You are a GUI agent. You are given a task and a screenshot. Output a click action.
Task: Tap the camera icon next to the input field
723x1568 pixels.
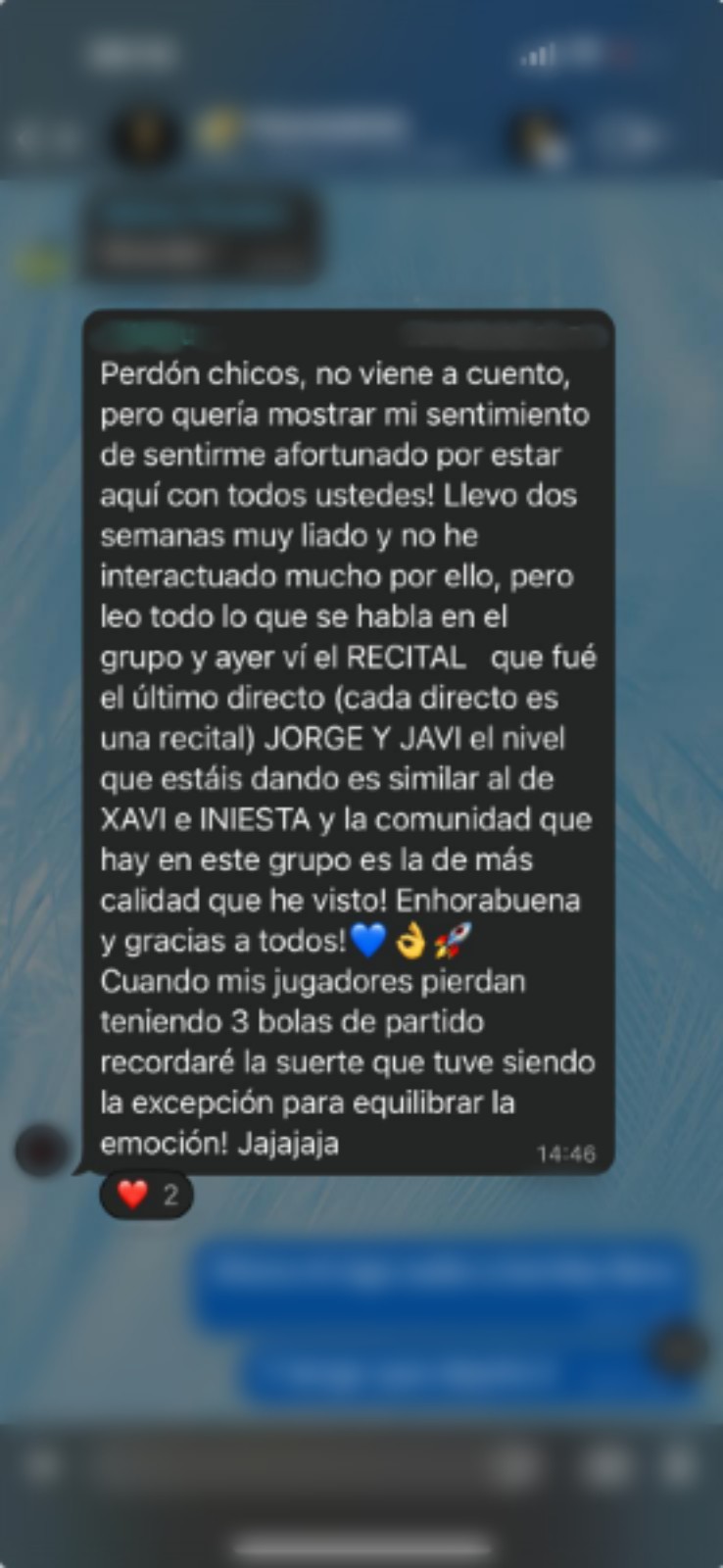click(604, 1465)
